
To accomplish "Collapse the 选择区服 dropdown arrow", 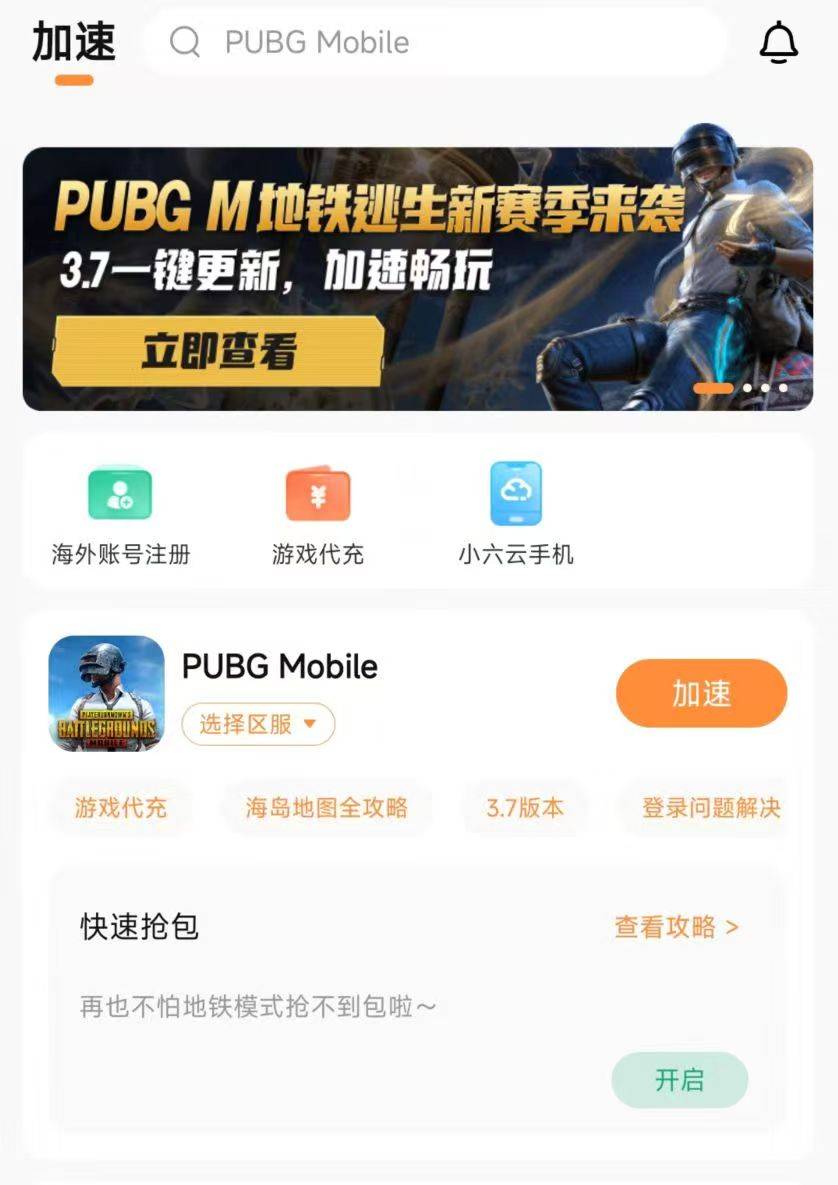I will point(312,723).
